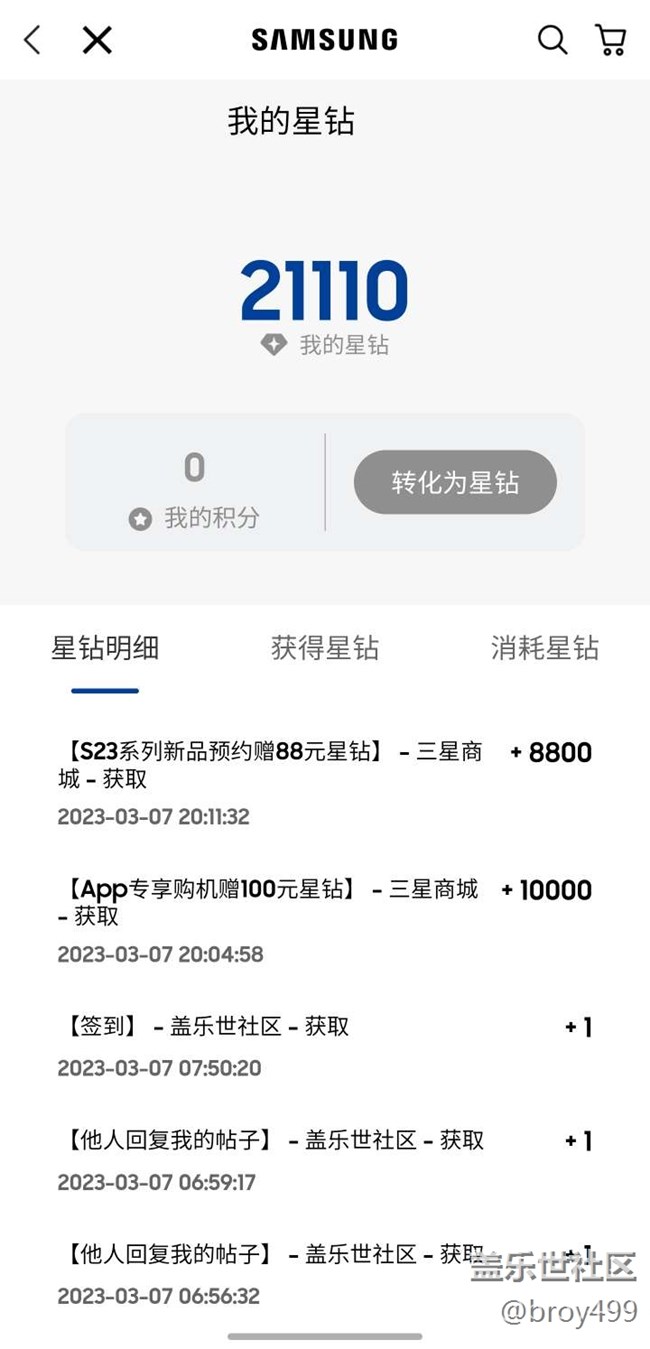Go back using the arrow icon
The image size is (650, 1349).
point(33,40)
